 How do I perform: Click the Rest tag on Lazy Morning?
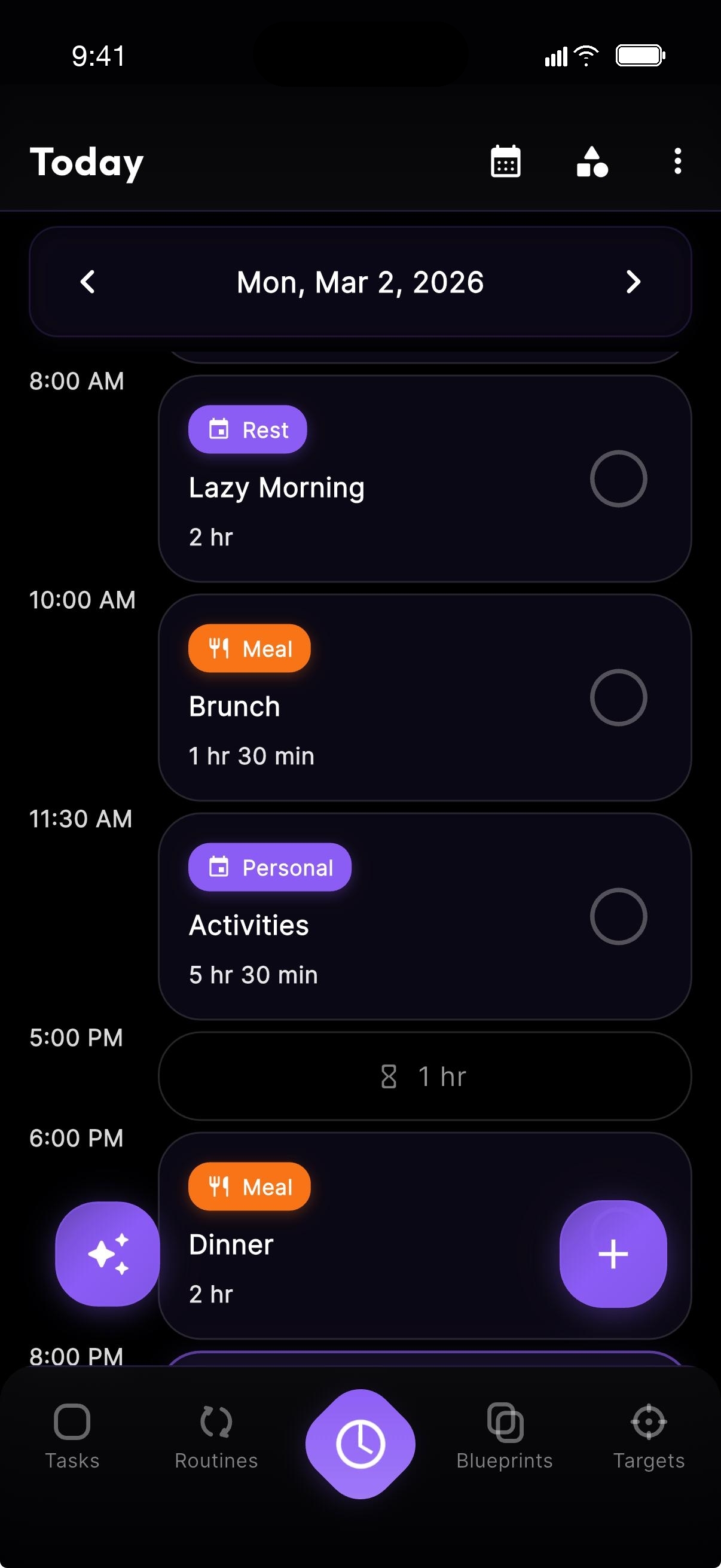click(247, 430)
